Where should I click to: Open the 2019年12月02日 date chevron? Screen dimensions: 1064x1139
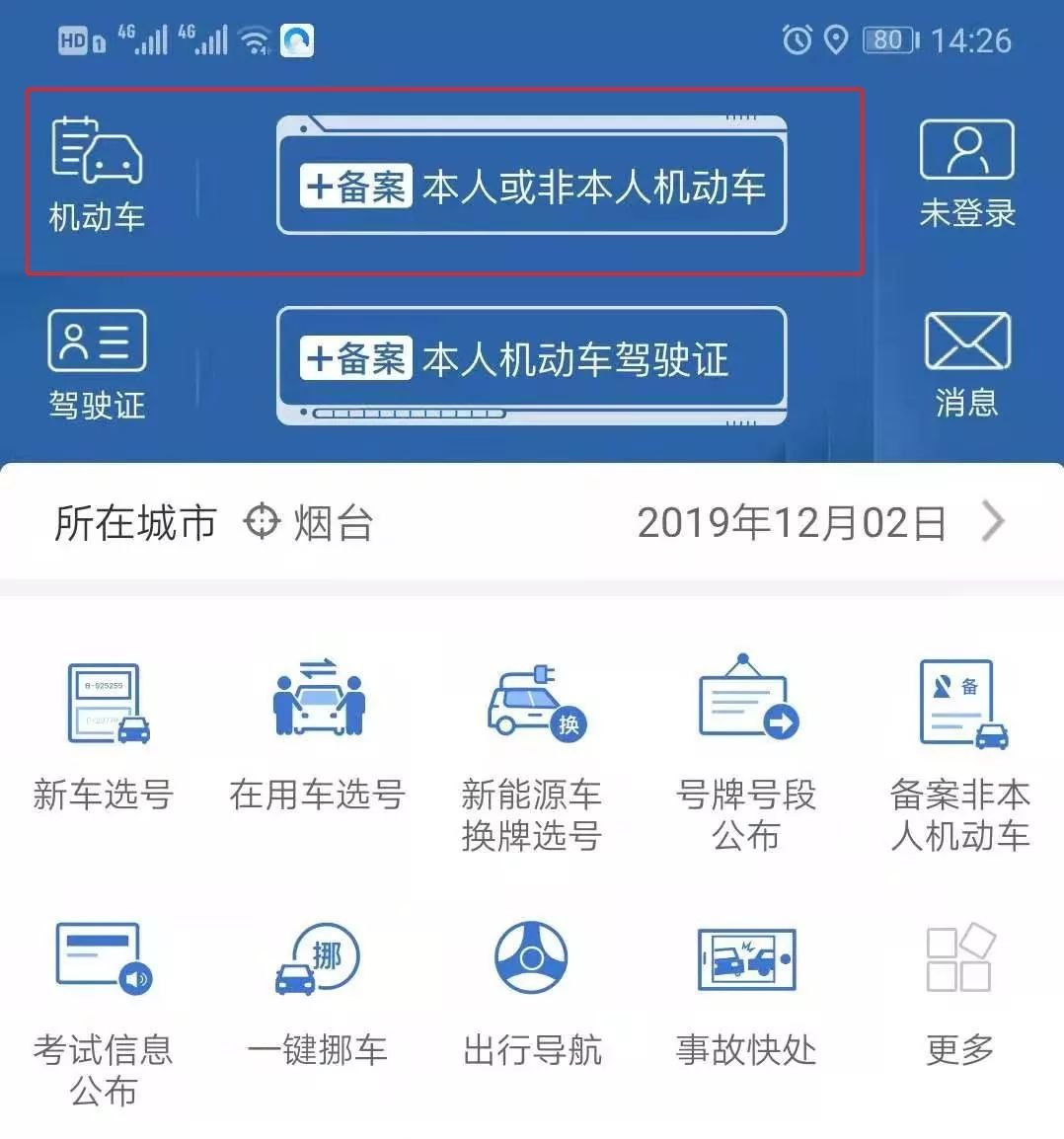pyautogui.click(x=992, y=522)
